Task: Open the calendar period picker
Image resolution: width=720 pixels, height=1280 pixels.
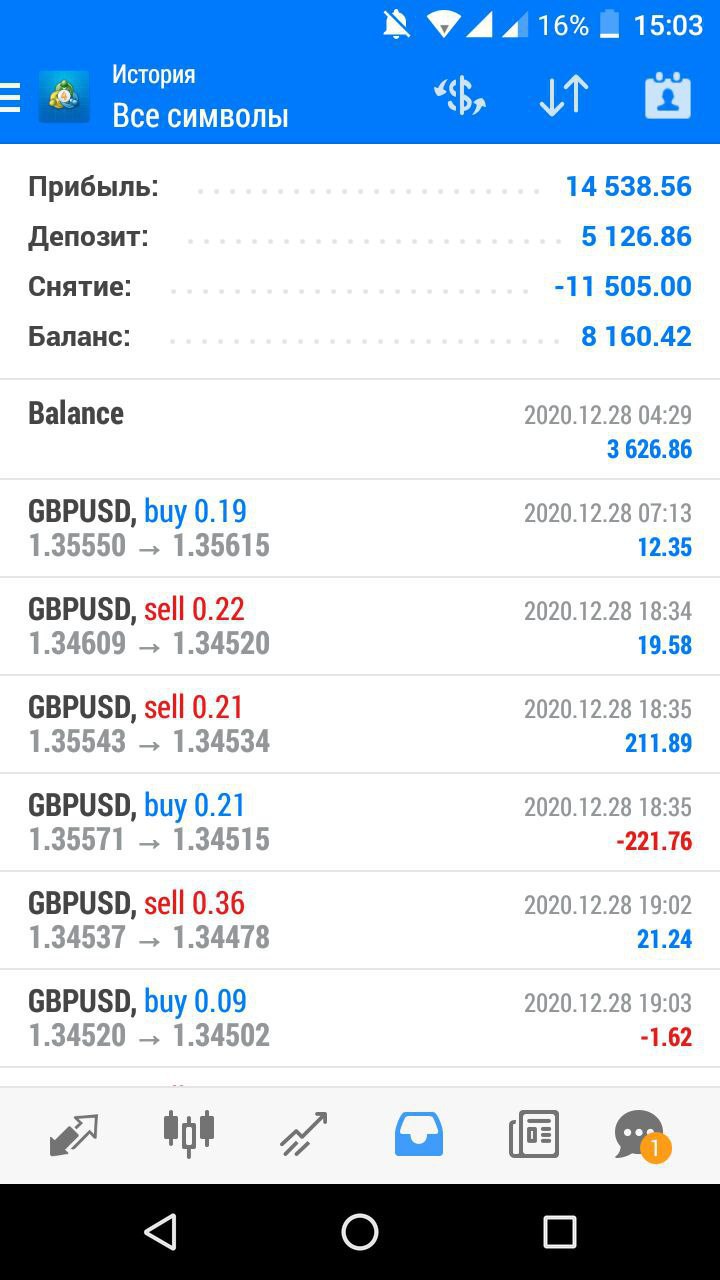Action: pyautogui.click(x=667, y=97)
